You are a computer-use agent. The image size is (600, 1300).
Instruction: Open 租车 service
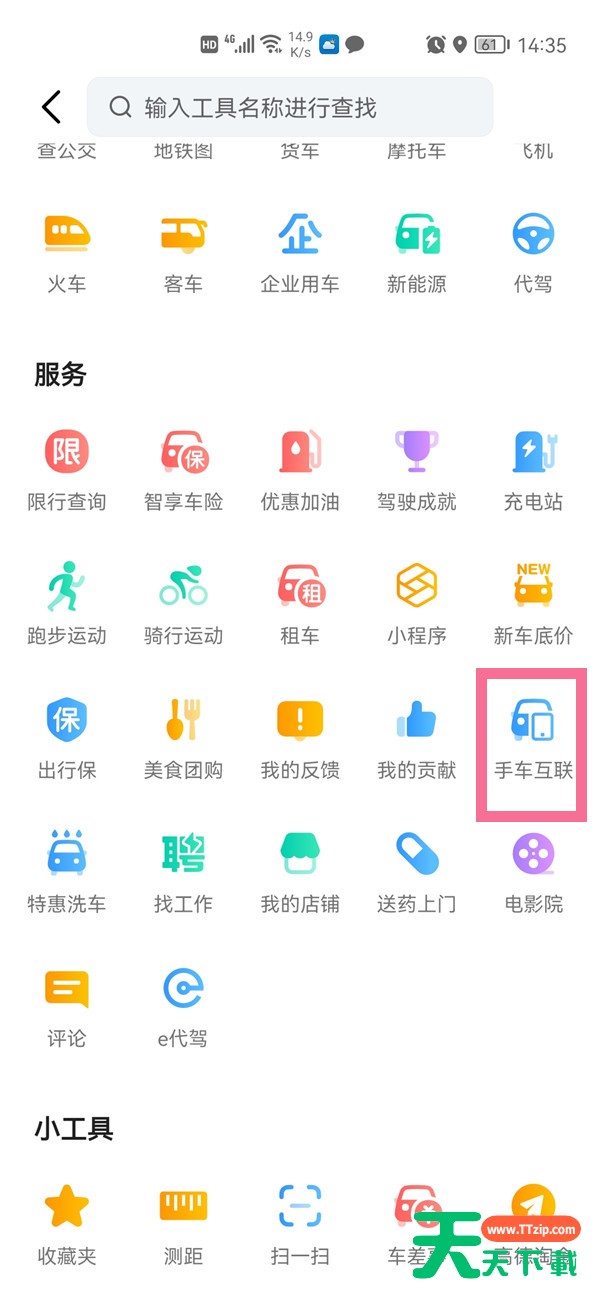[x=300, y=604]
